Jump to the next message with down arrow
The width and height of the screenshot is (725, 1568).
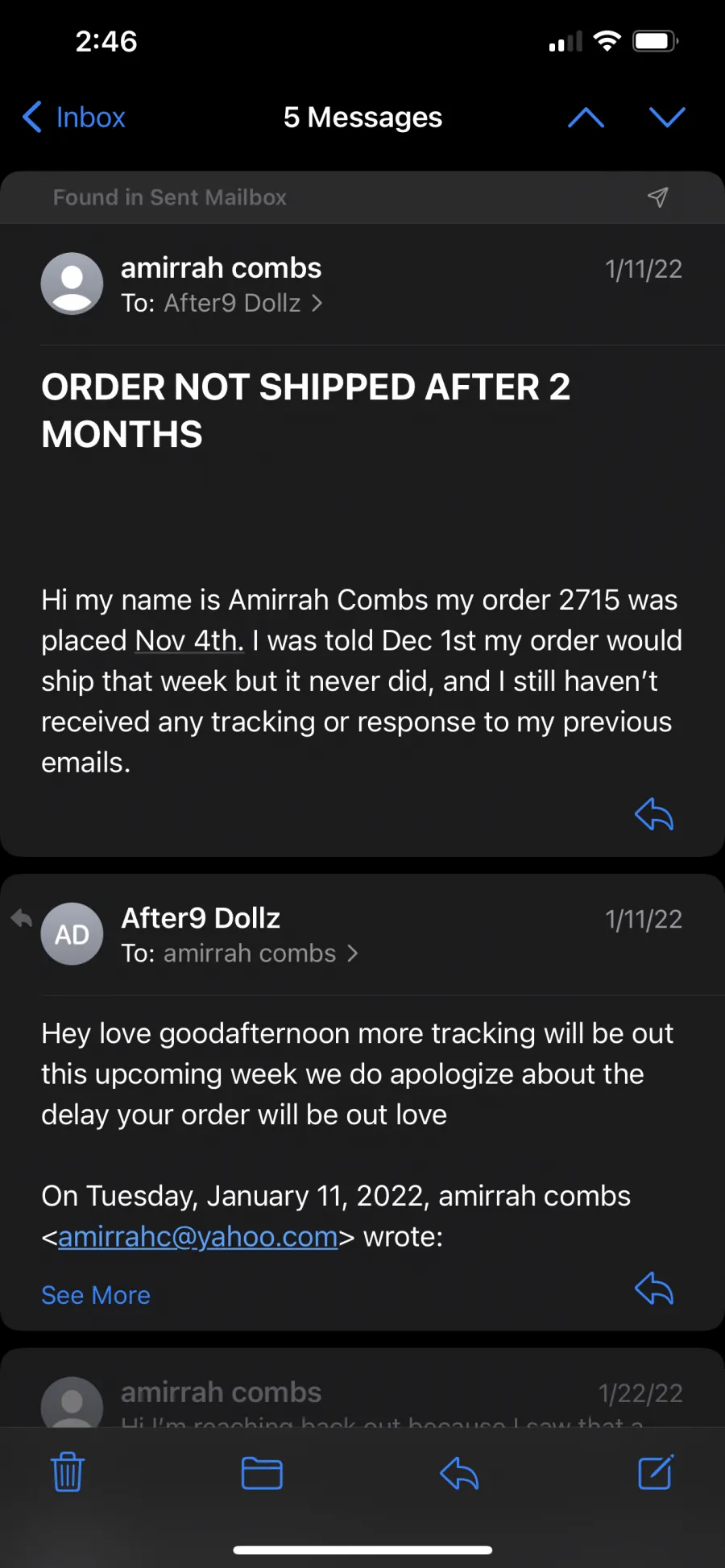pyautogui.click(x=667, y=118)
